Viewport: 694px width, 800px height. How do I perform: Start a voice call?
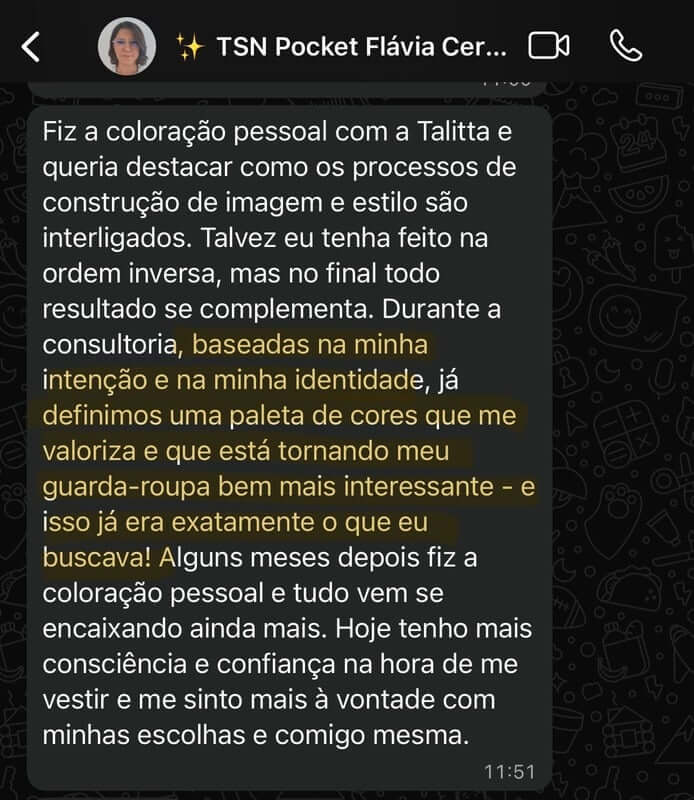tap(625, 45)
